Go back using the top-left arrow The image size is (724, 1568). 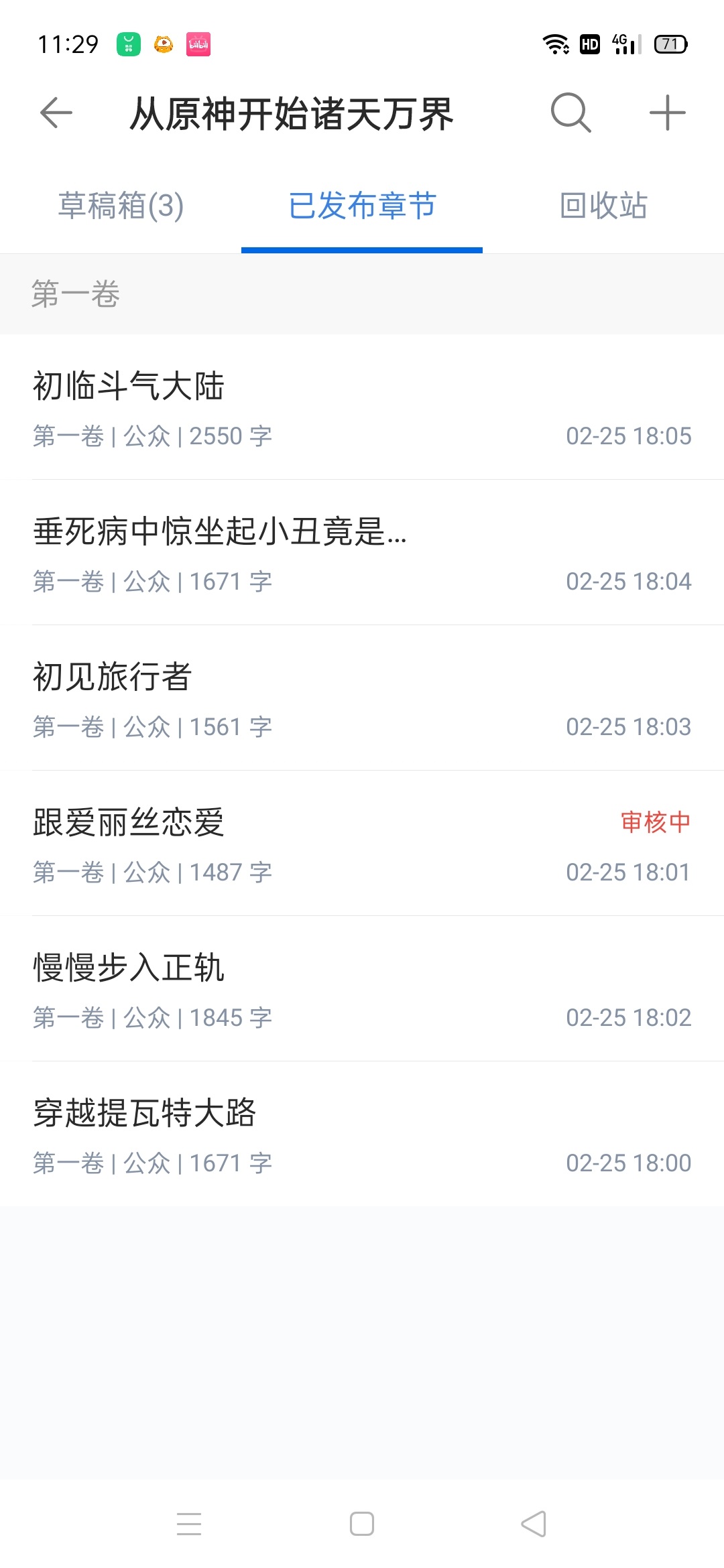coord(56,113)
